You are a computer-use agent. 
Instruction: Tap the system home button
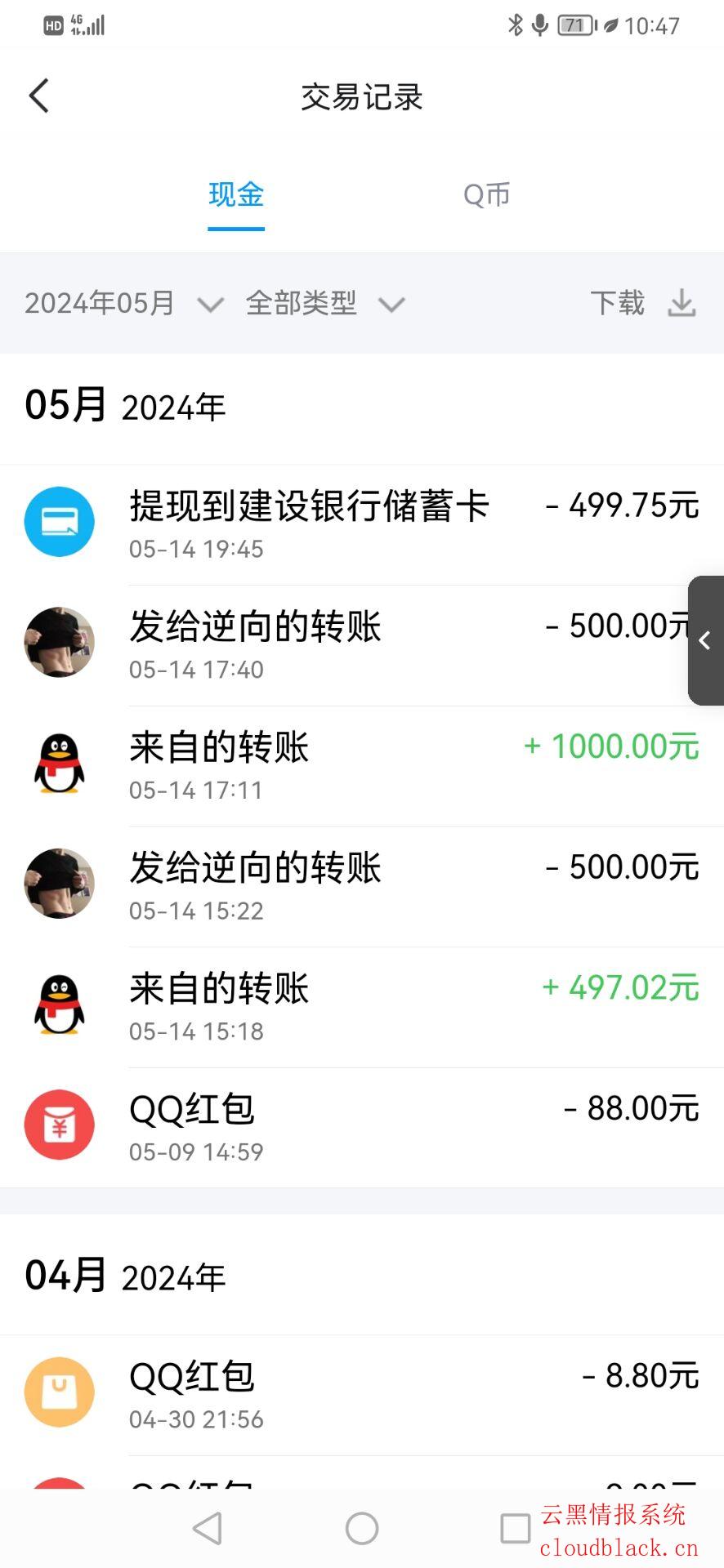(x=362, y=1528)
